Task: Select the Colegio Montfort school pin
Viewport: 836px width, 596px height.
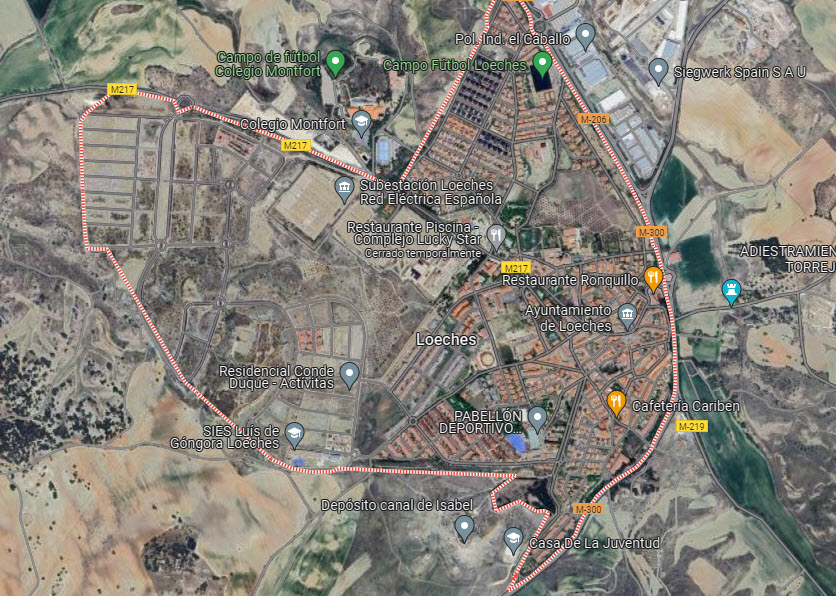Action: (361, 122)
